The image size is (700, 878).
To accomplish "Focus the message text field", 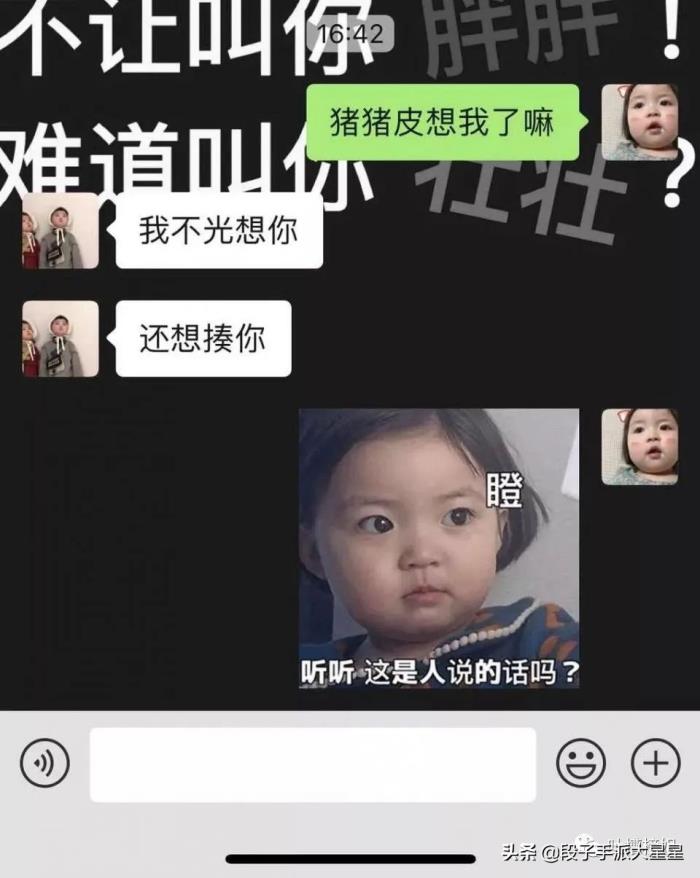I will (x=312, y=764).
